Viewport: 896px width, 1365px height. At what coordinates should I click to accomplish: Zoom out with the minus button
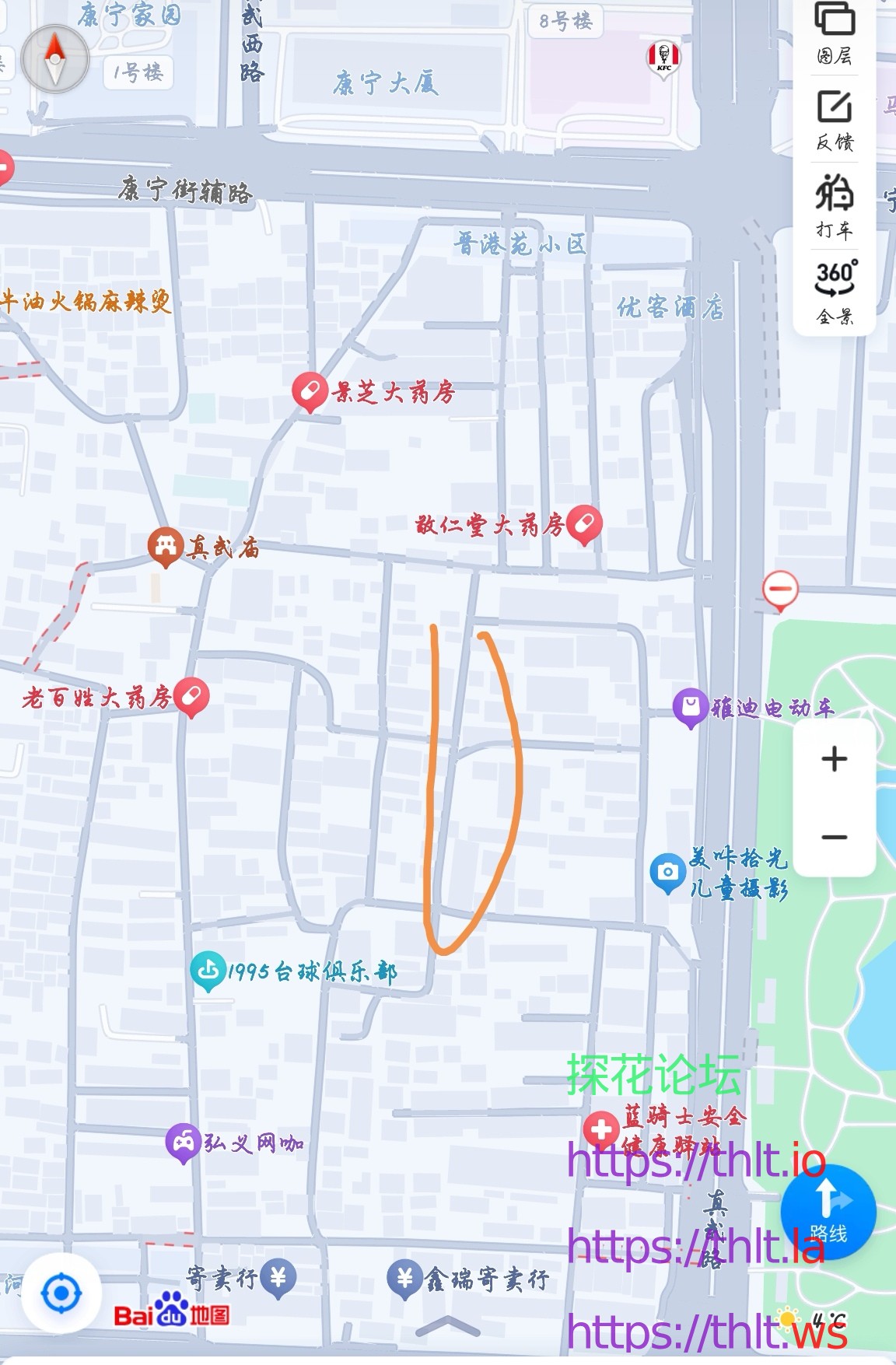pos(834,838)
